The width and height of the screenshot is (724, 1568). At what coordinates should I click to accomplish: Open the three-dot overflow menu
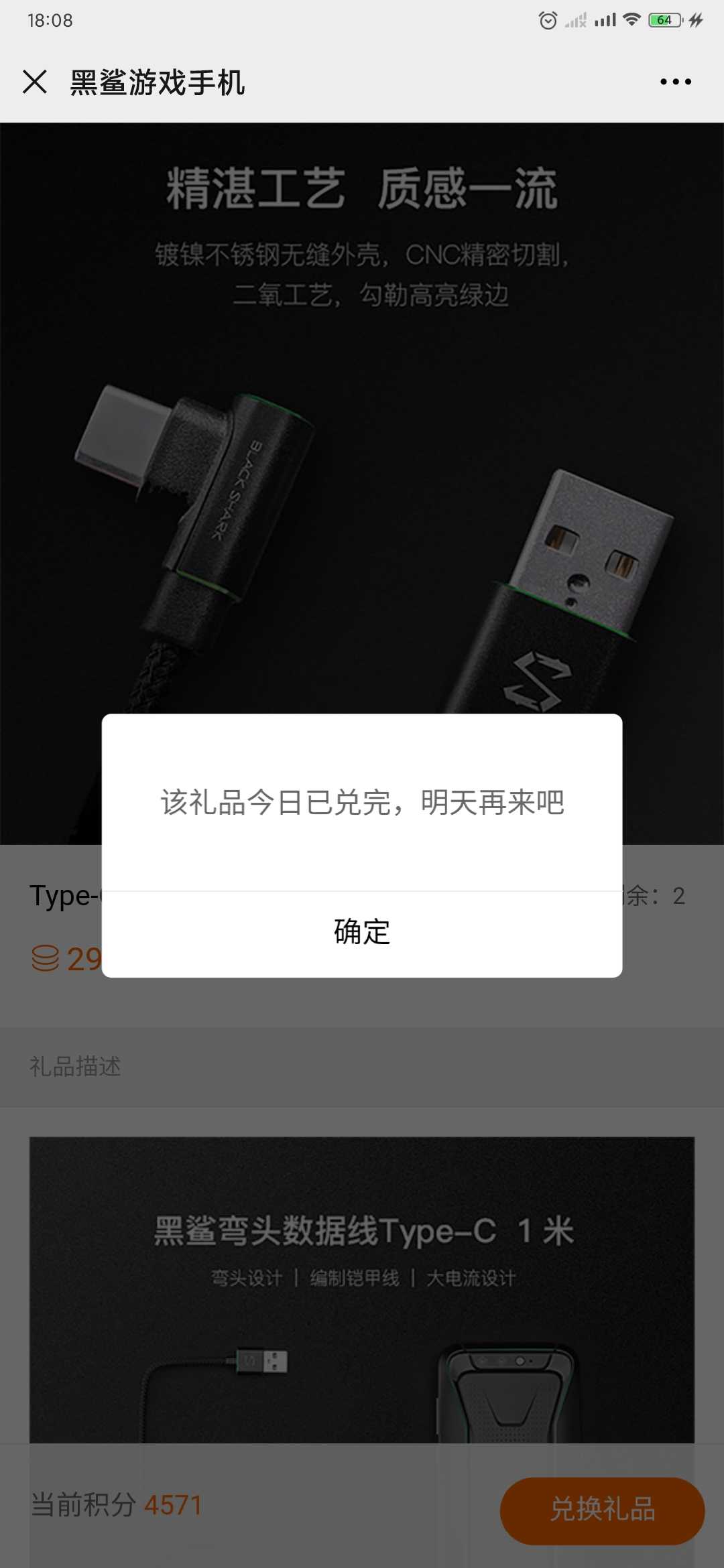point(675,82)
